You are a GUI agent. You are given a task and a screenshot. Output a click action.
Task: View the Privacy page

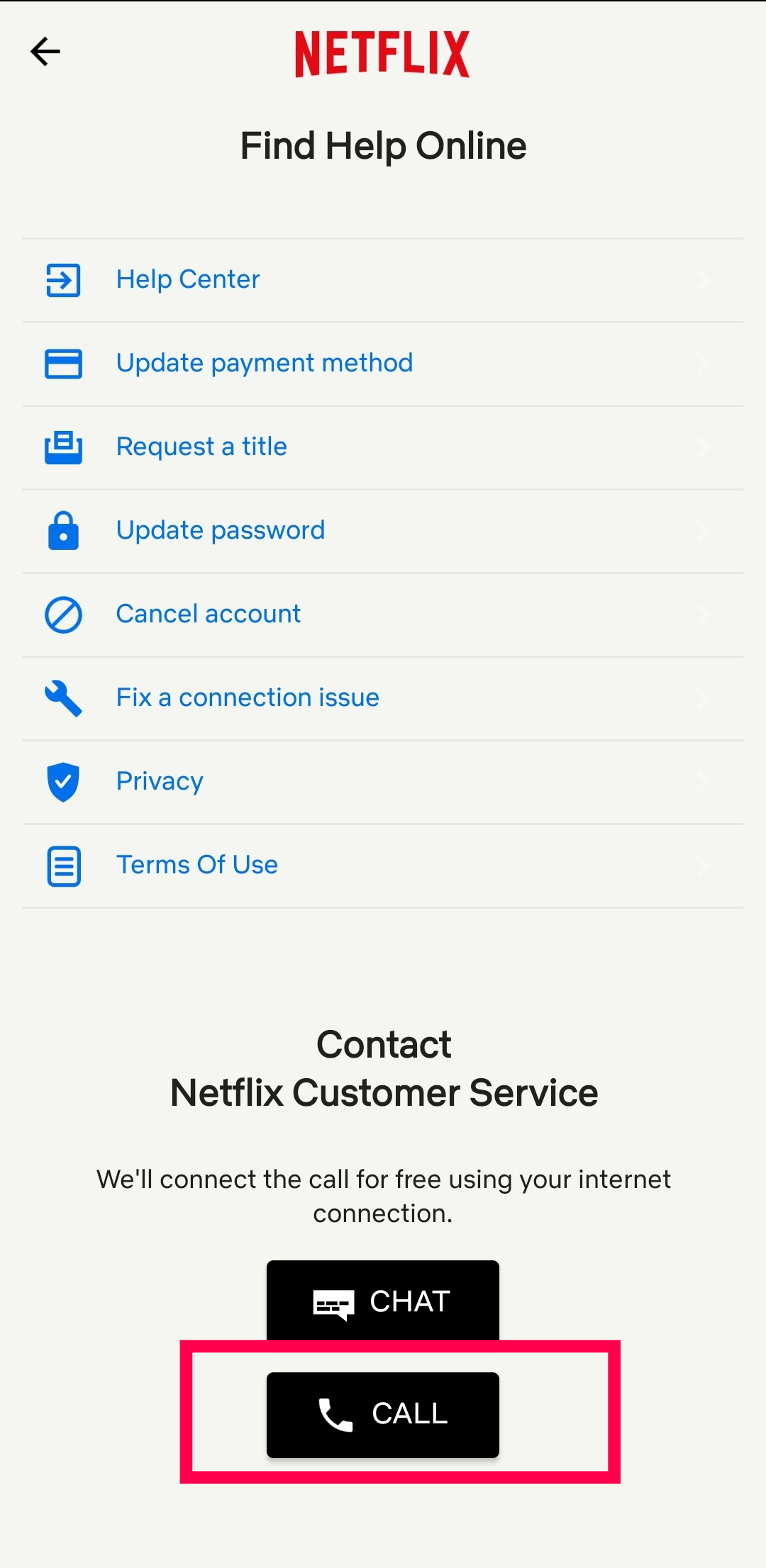pos(160,782)
